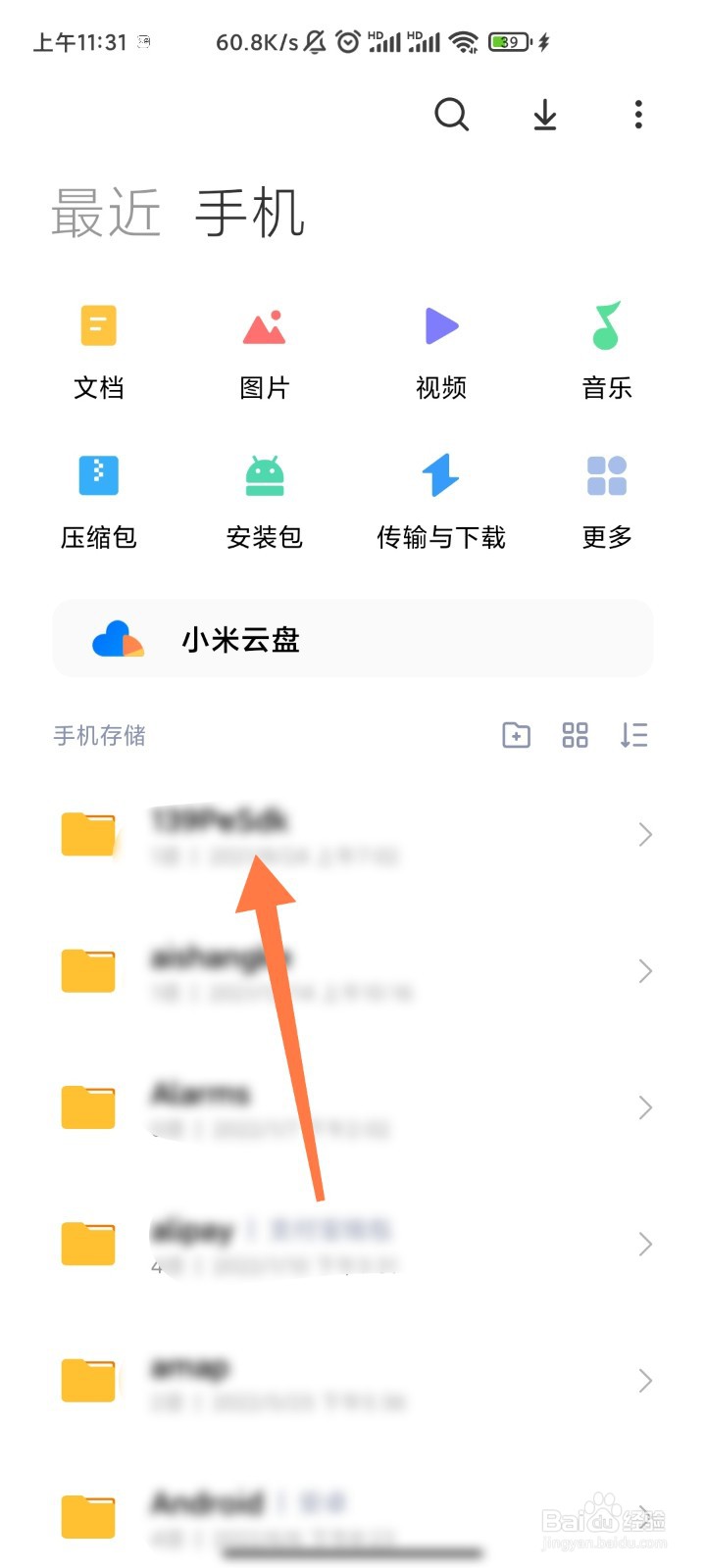The image size is (706, 1568).
Task: Open 传输与下载 transfers and downloads
Action: (x=439, y=498)
